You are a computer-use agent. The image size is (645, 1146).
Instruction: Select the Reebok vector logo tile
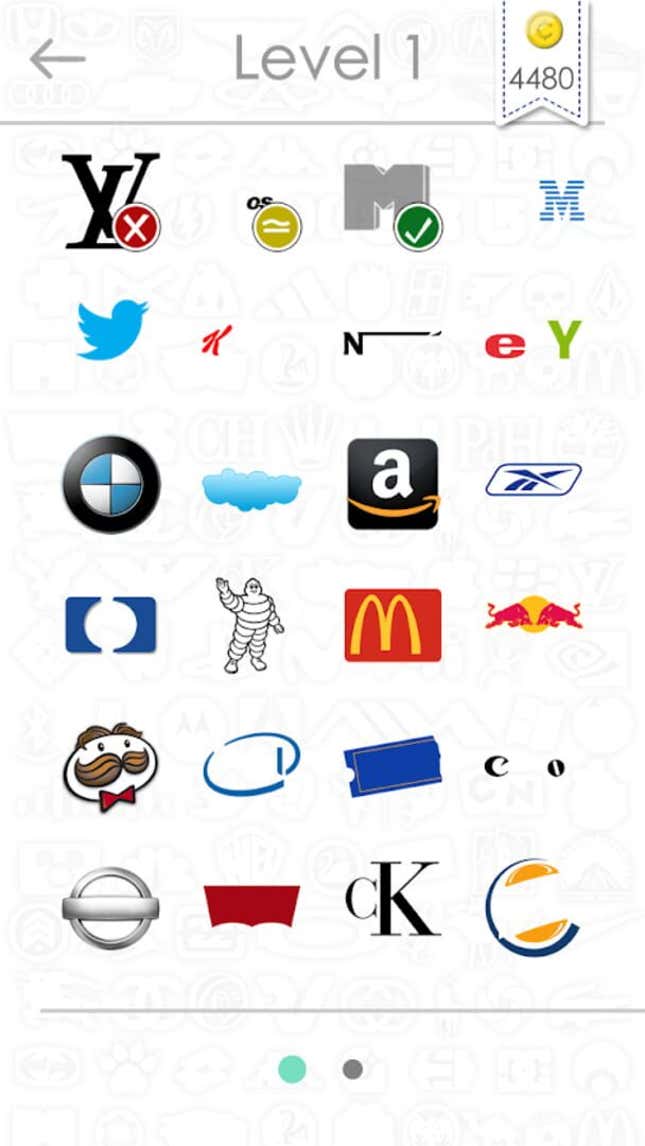point(533,480)
